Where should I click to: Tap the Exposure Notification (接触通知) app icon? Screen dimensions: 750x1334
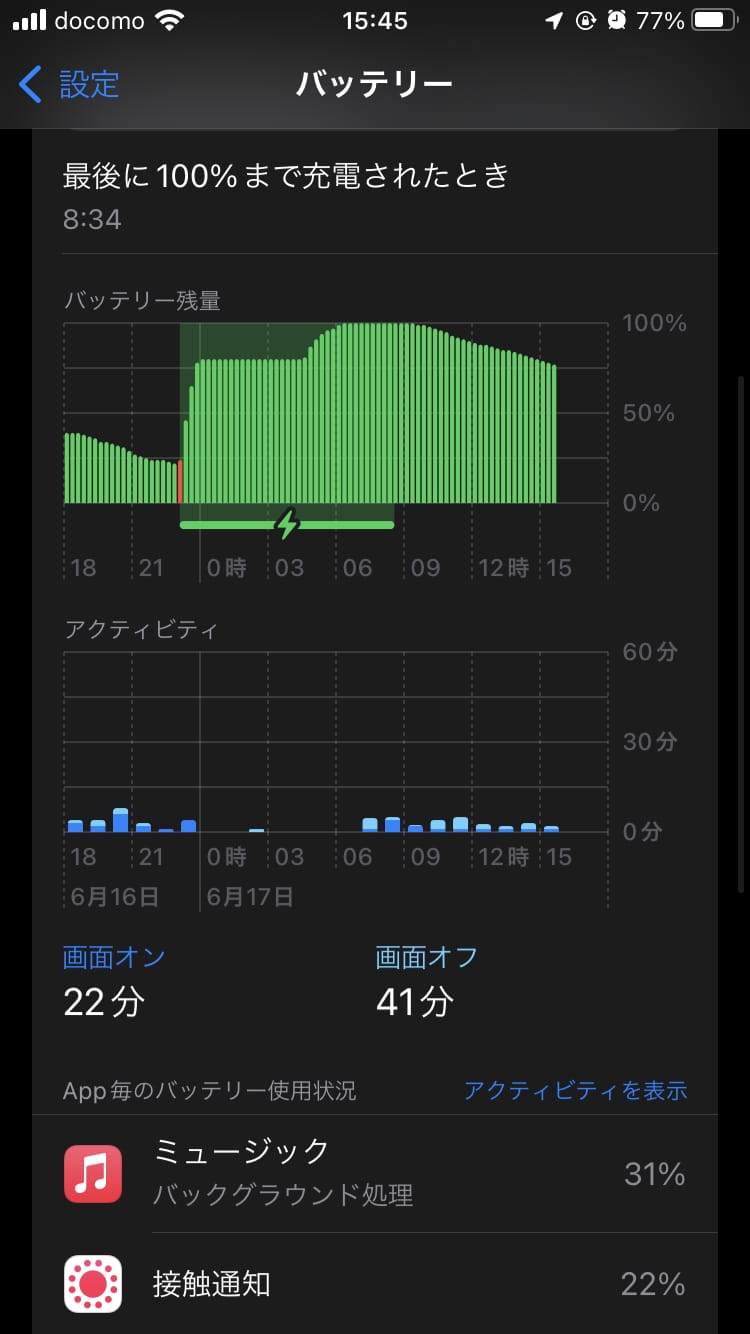coord(93,1285)
